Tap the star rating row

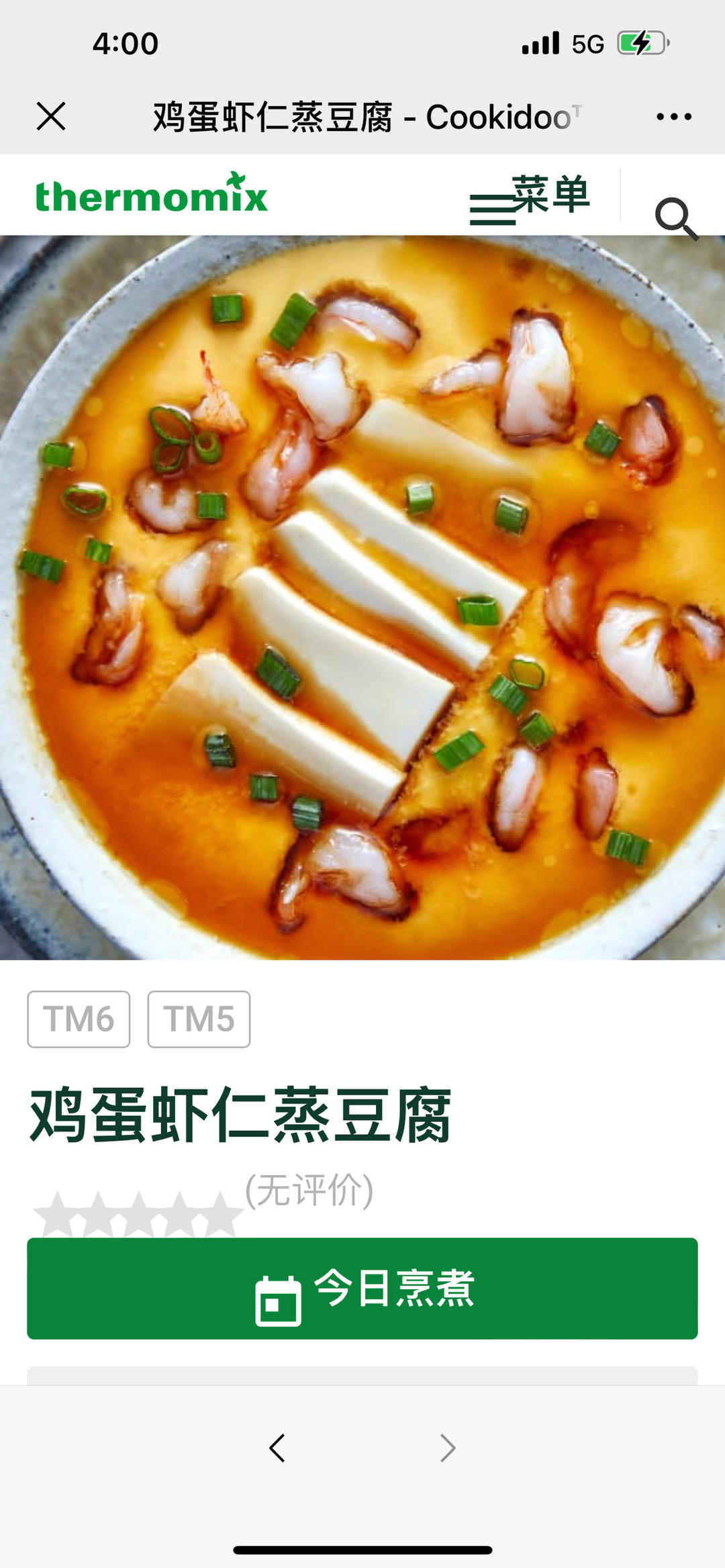(138, 1214)
